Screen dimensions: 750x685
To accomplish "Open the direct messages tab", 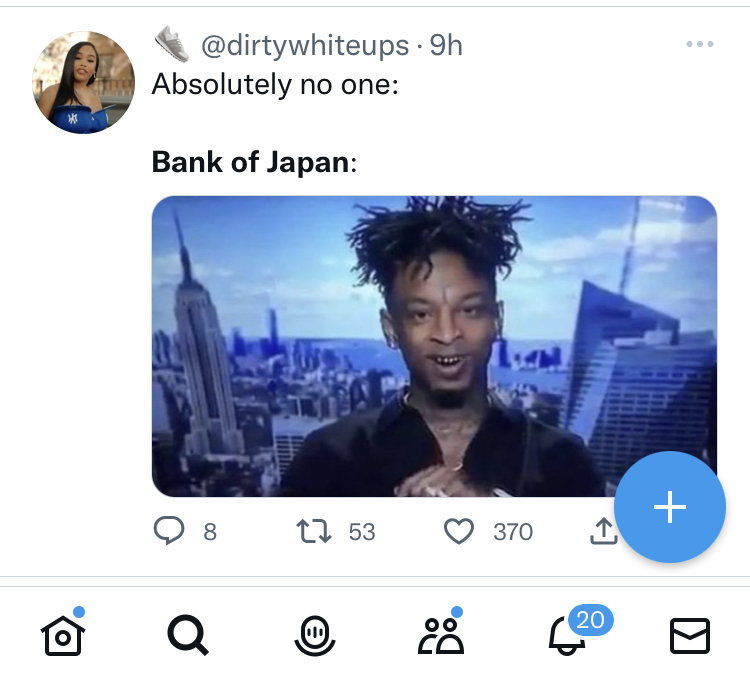I will pos(689,636).
